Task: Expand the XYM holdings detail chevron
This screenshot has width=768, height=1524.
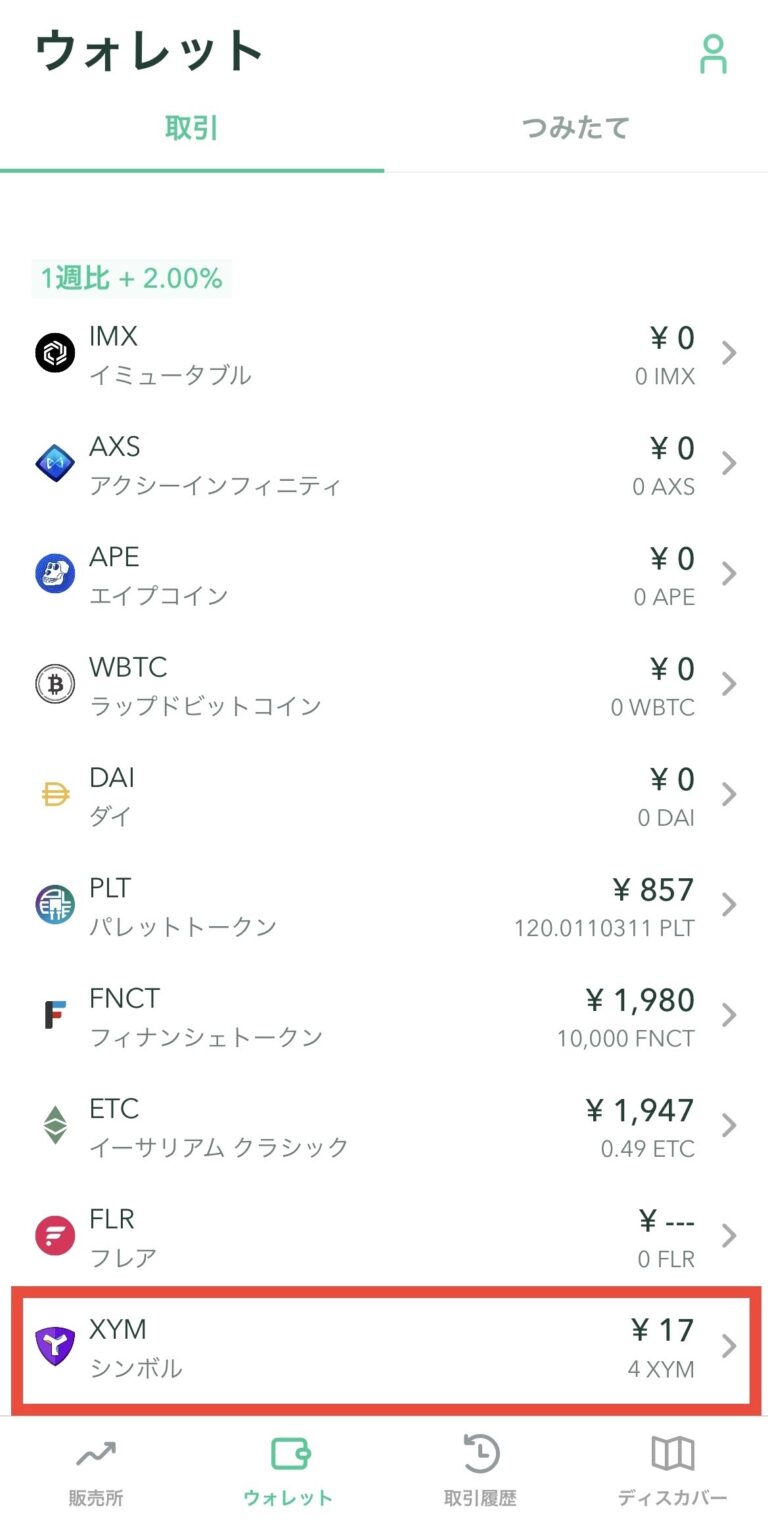Action: tap(729, 1345)
